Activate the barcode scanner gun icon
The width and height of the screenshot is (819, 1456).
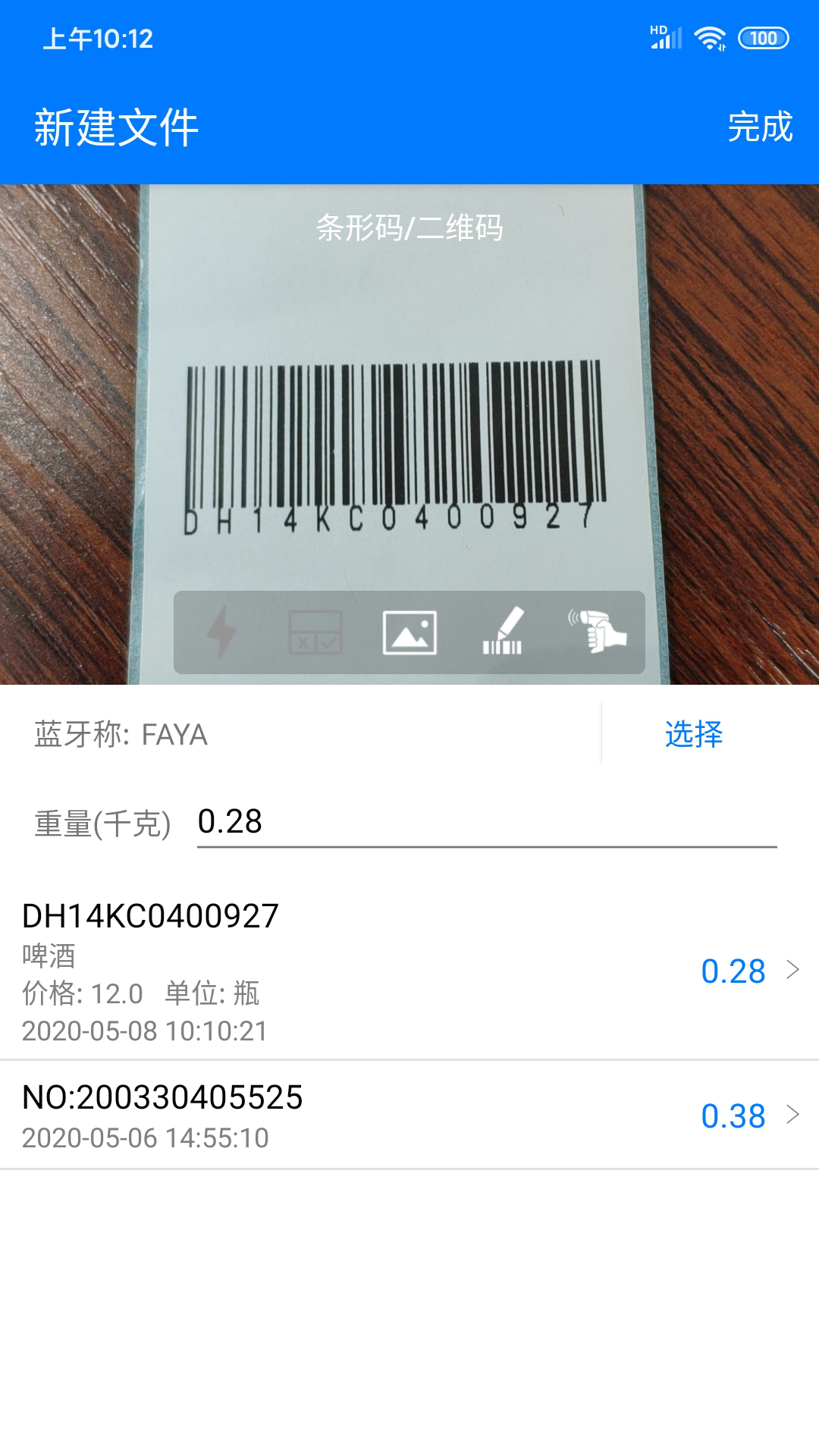[x=599, y=633]
